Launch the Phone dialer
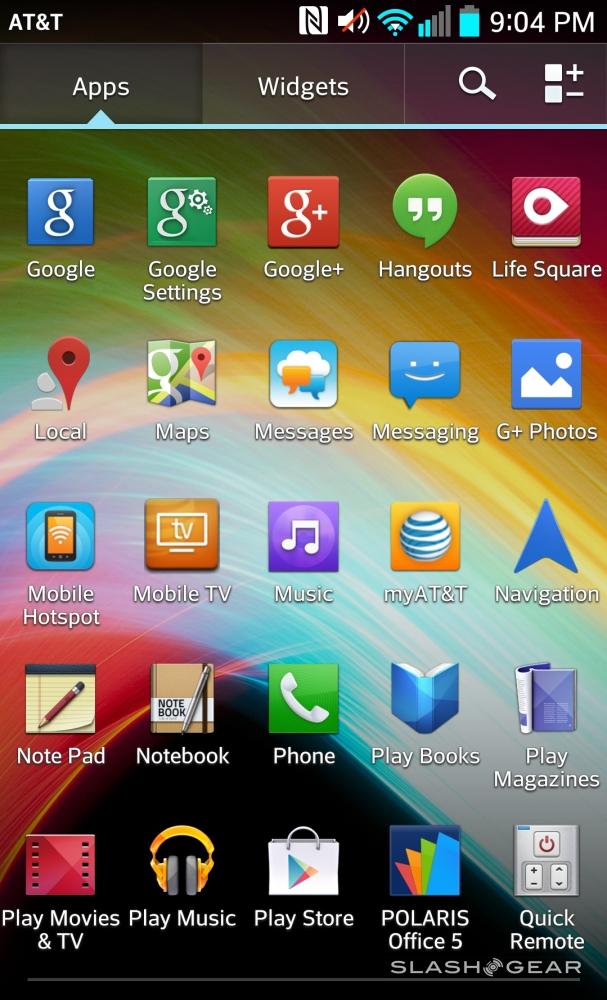The width and height of the screenshot is (607, 1000). (x=303, y=699)
